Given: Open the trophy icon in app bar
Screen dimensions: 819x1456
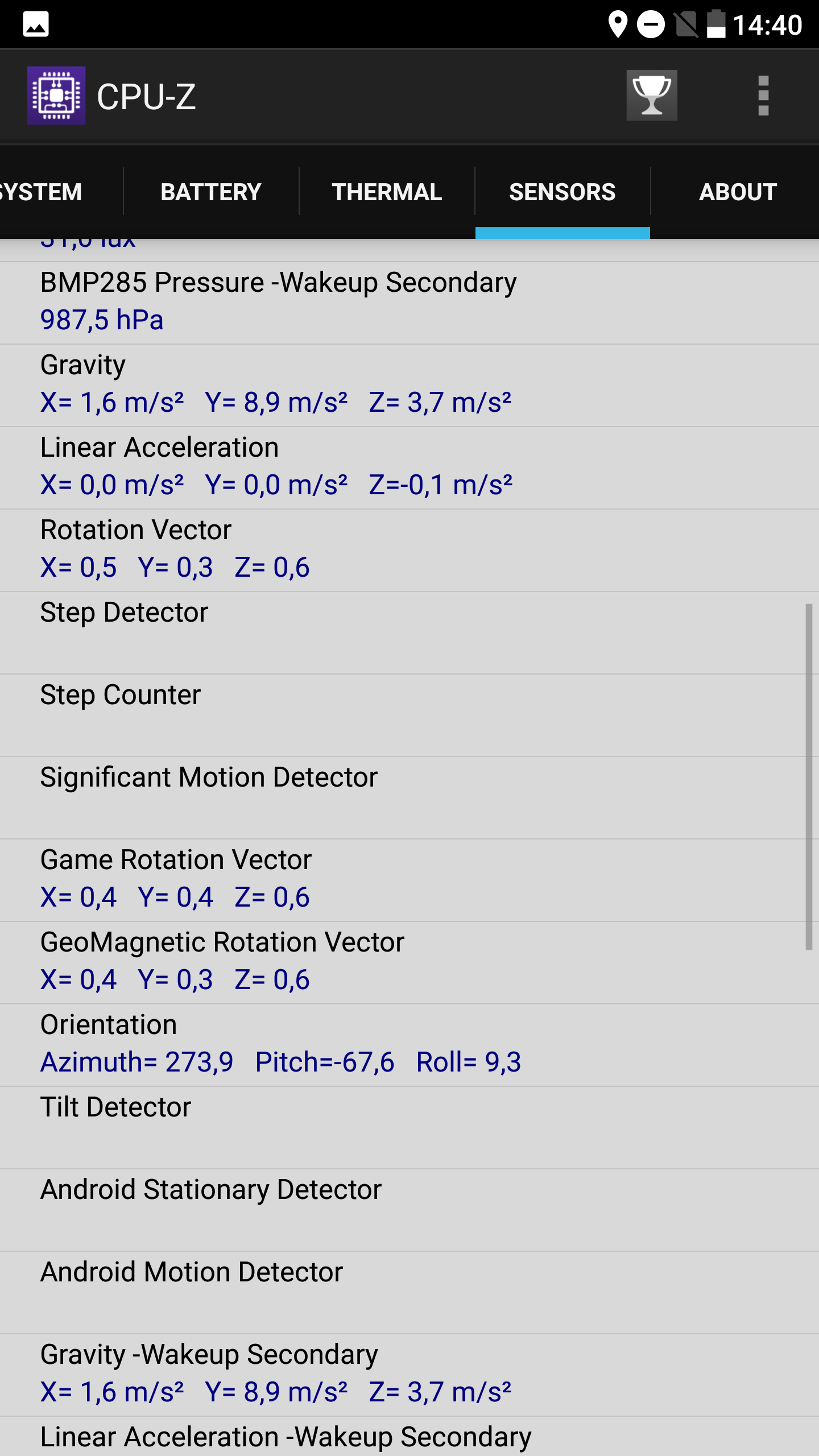Looking at the screenshot, I should (x=652, y=96).
